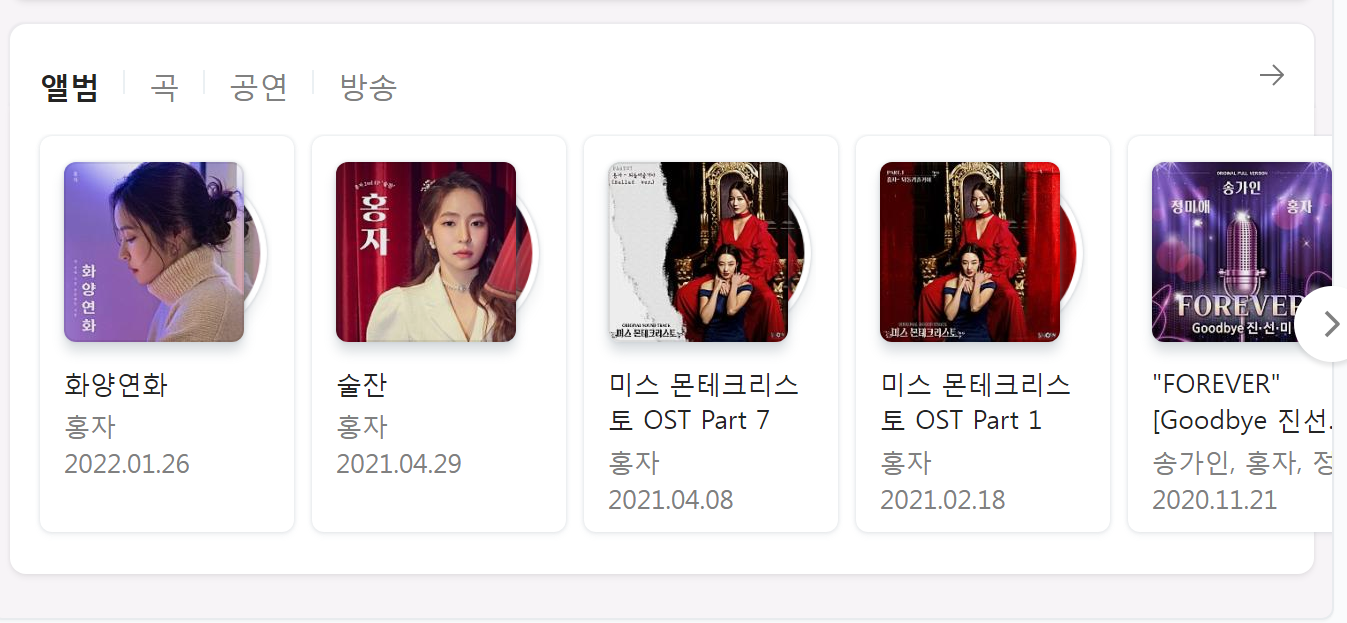Switch to the 곡 tab
The width and height of the screenshot is (1347, 623).
[164, 87]
